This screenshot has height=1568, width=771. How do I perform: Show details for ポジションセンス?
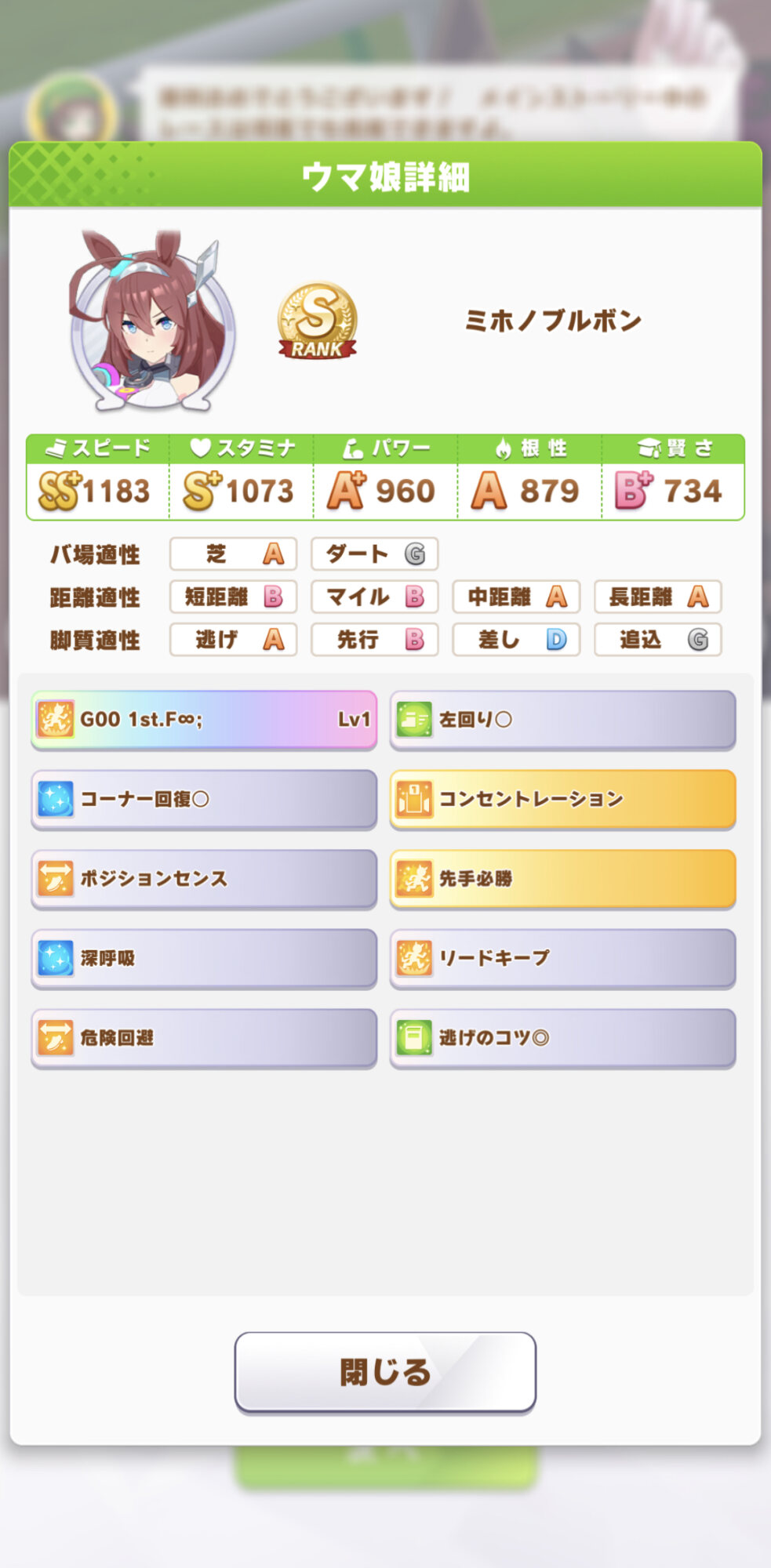click(204, 879)
